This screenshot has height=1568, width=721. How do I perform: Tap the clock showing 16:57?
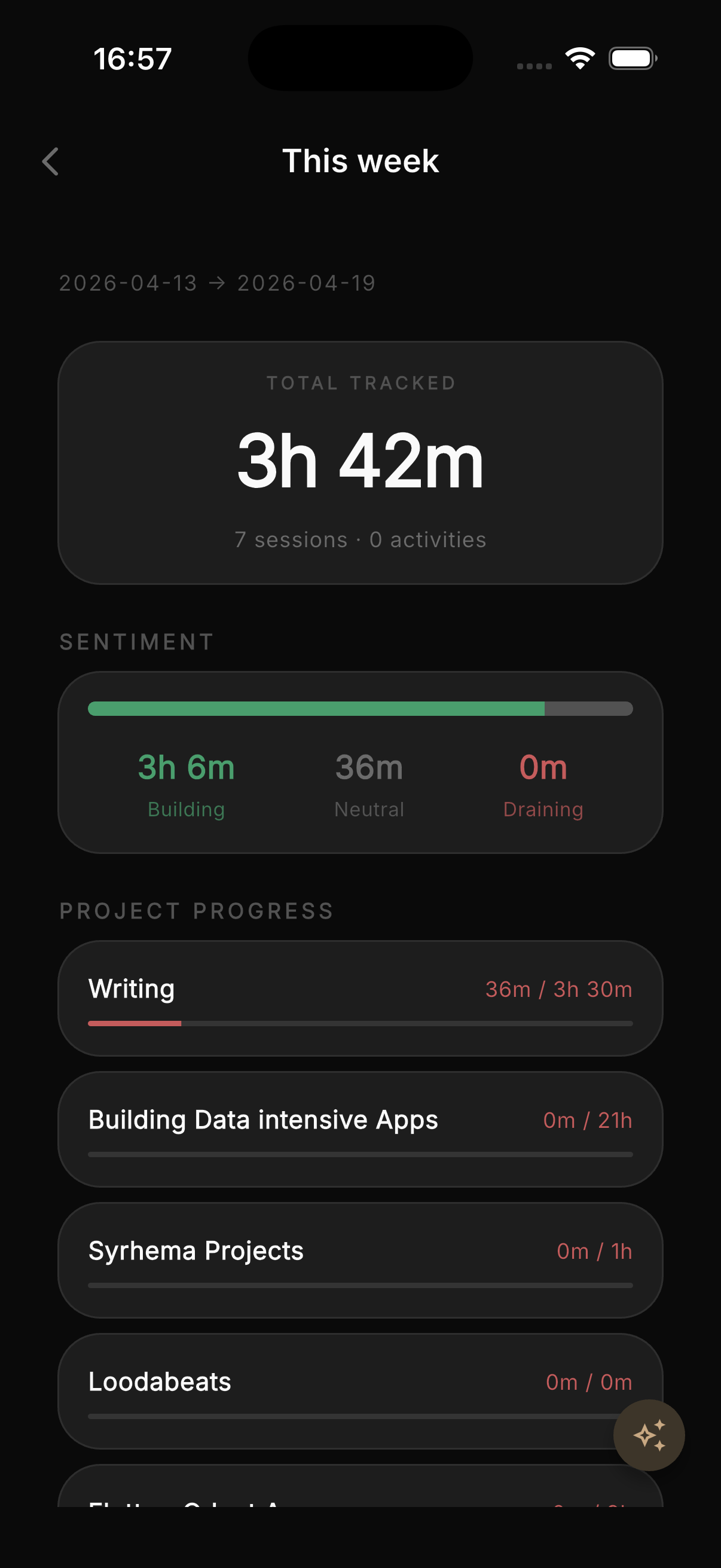pyautogui.click(x=133, y=58)
